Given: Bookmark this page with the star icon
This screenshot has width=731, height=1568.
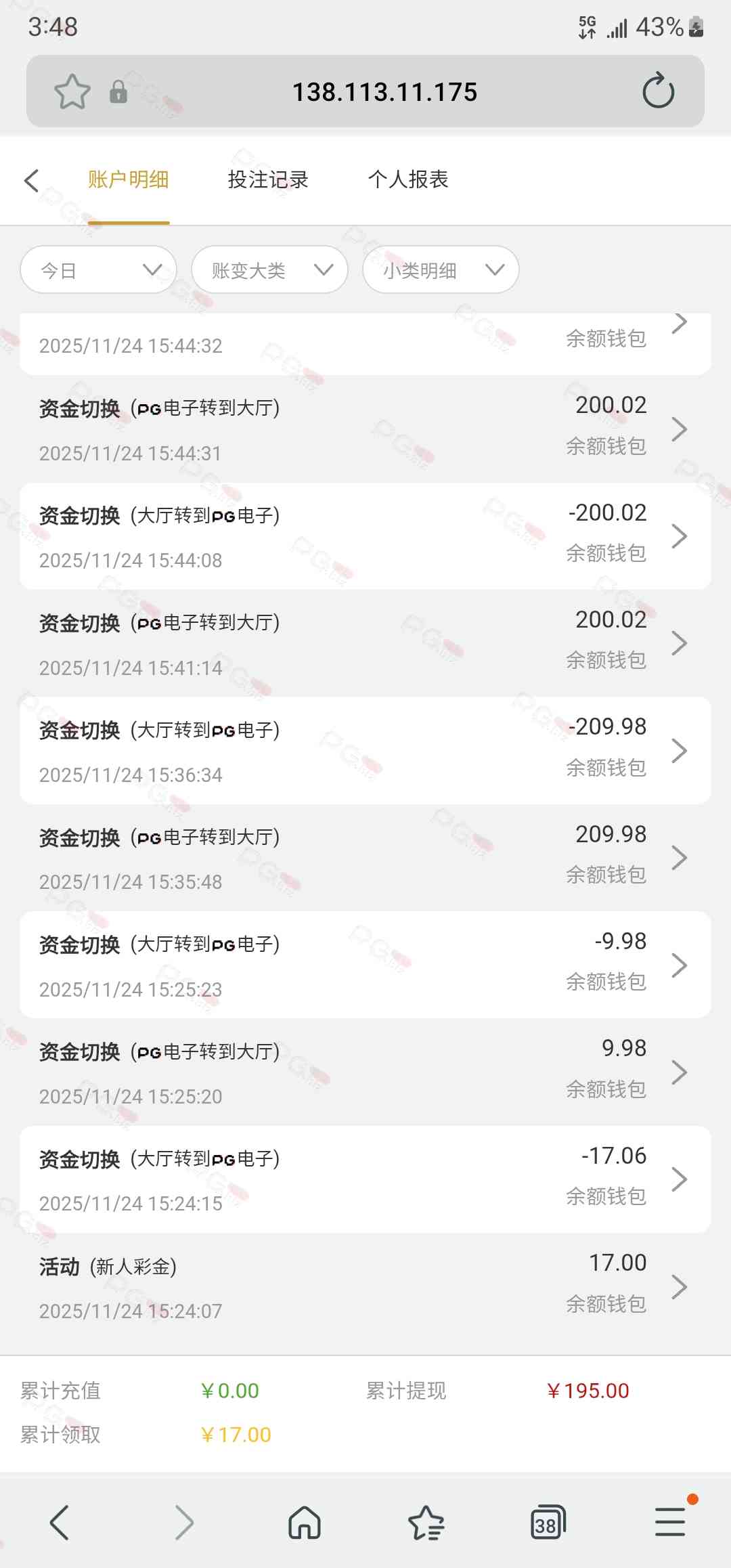Looking at the screenshot, I should pos(72,91).
